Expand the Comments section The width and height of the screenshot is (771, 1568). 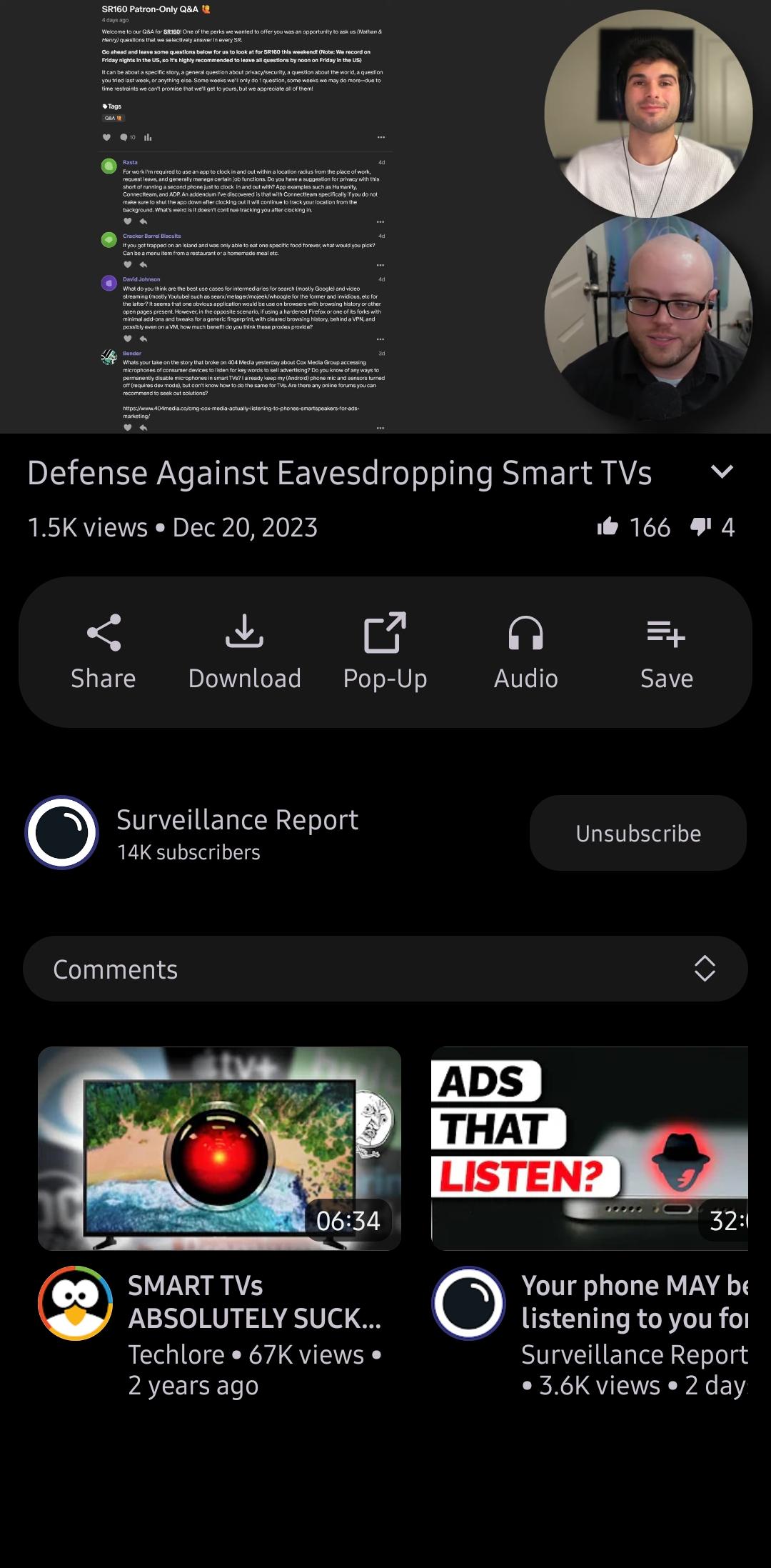385,969
